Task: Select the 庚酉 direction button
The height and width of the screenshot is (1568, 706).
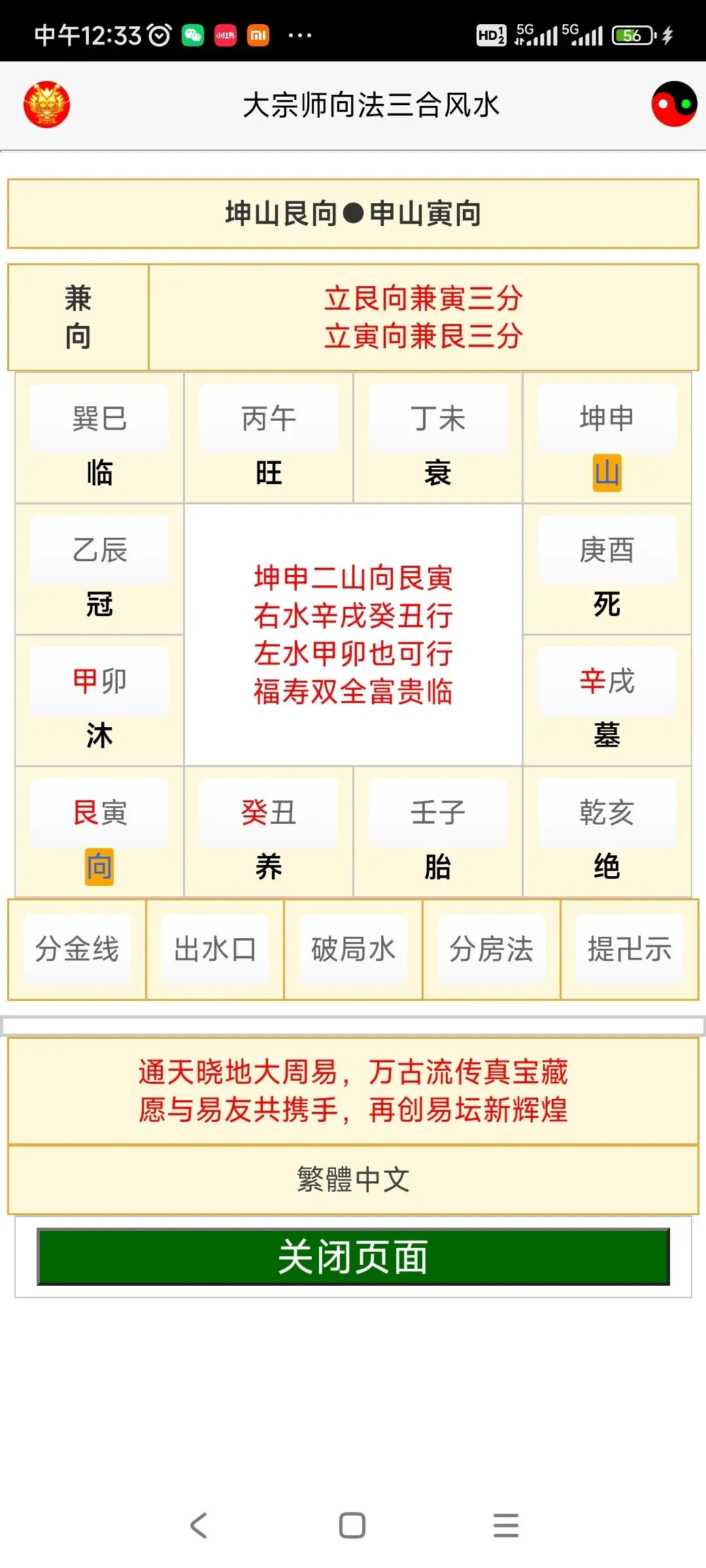Action: coord(607,550)
